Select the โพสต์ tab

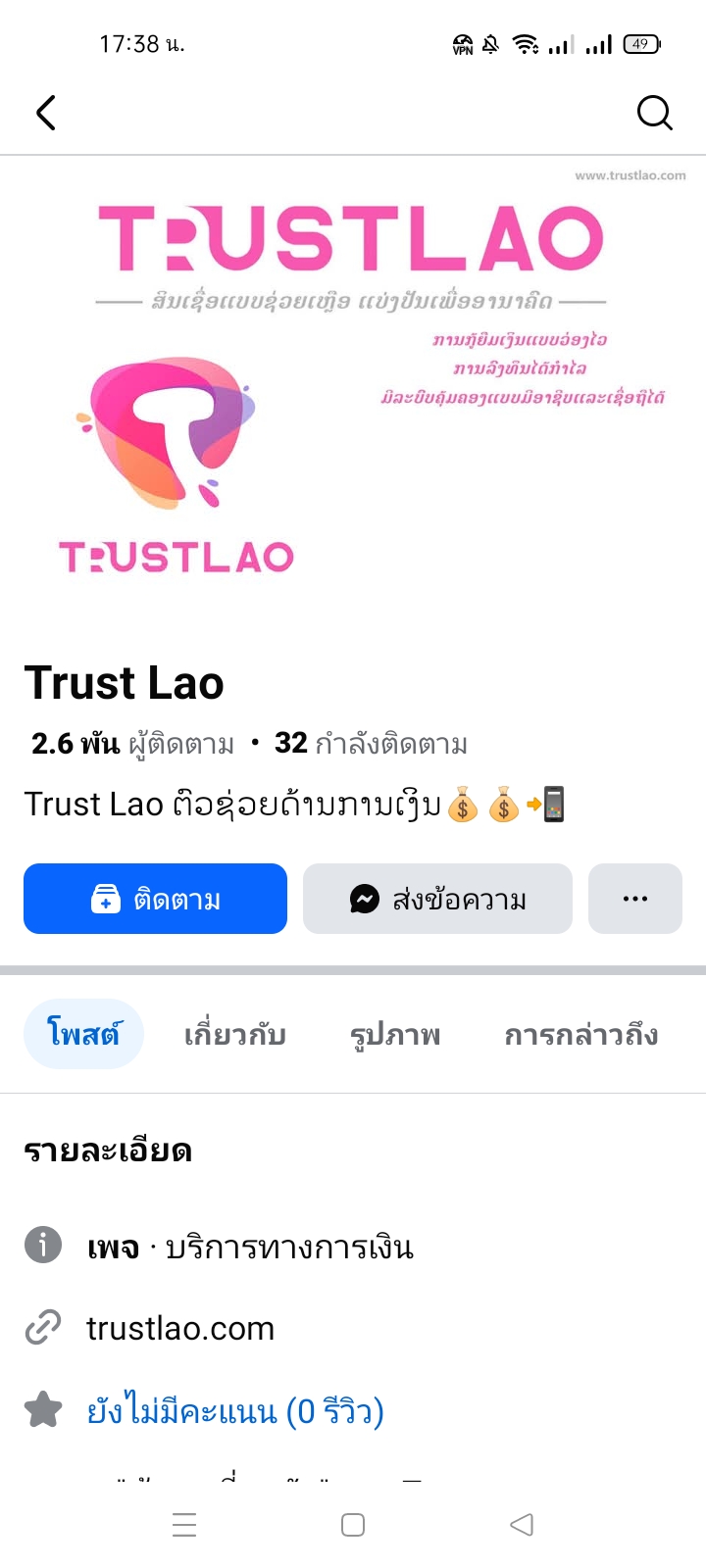[x=83, y=1034]
